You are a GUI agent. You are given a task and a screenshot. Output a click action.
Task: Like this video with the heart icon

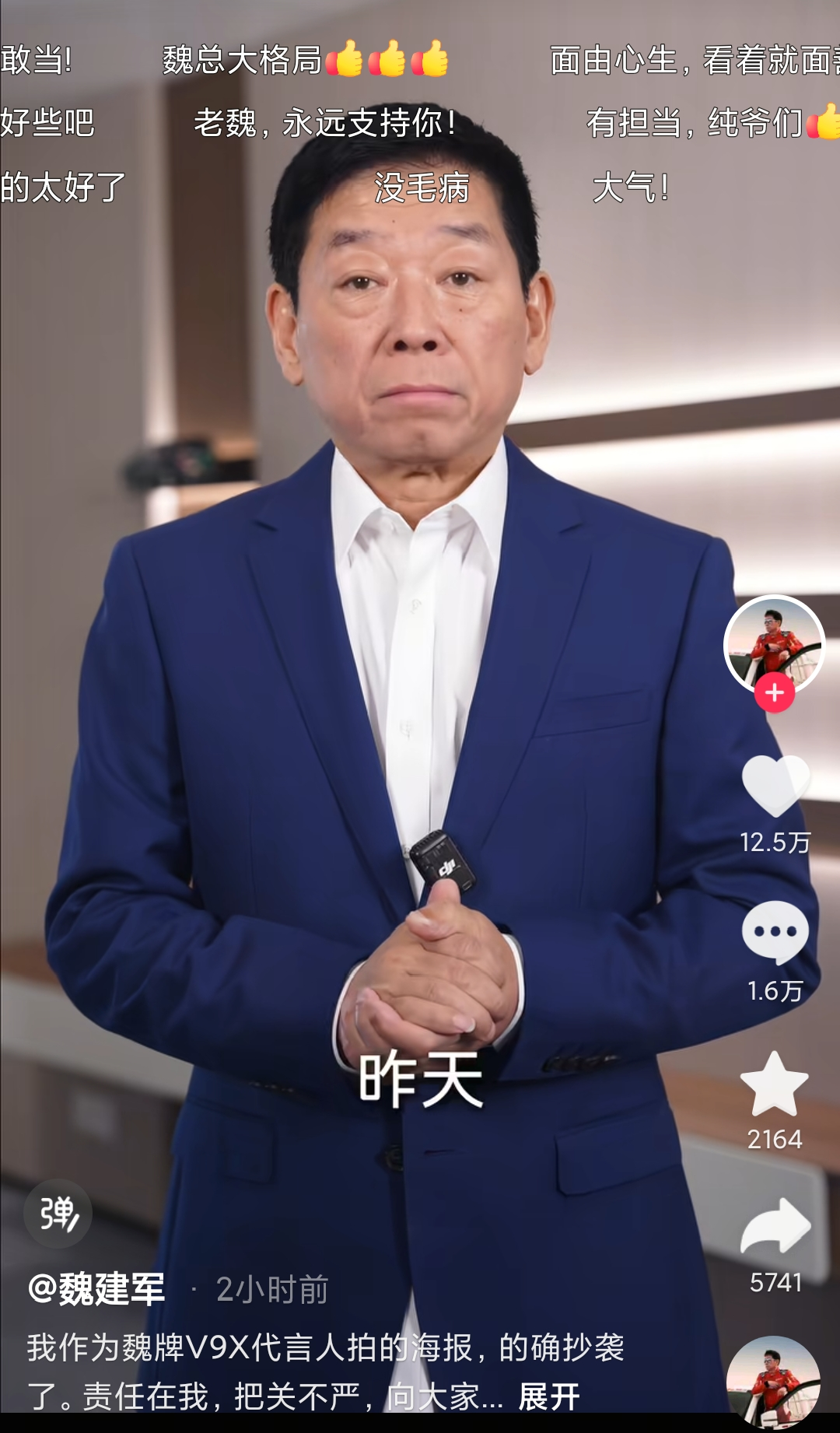775,786
